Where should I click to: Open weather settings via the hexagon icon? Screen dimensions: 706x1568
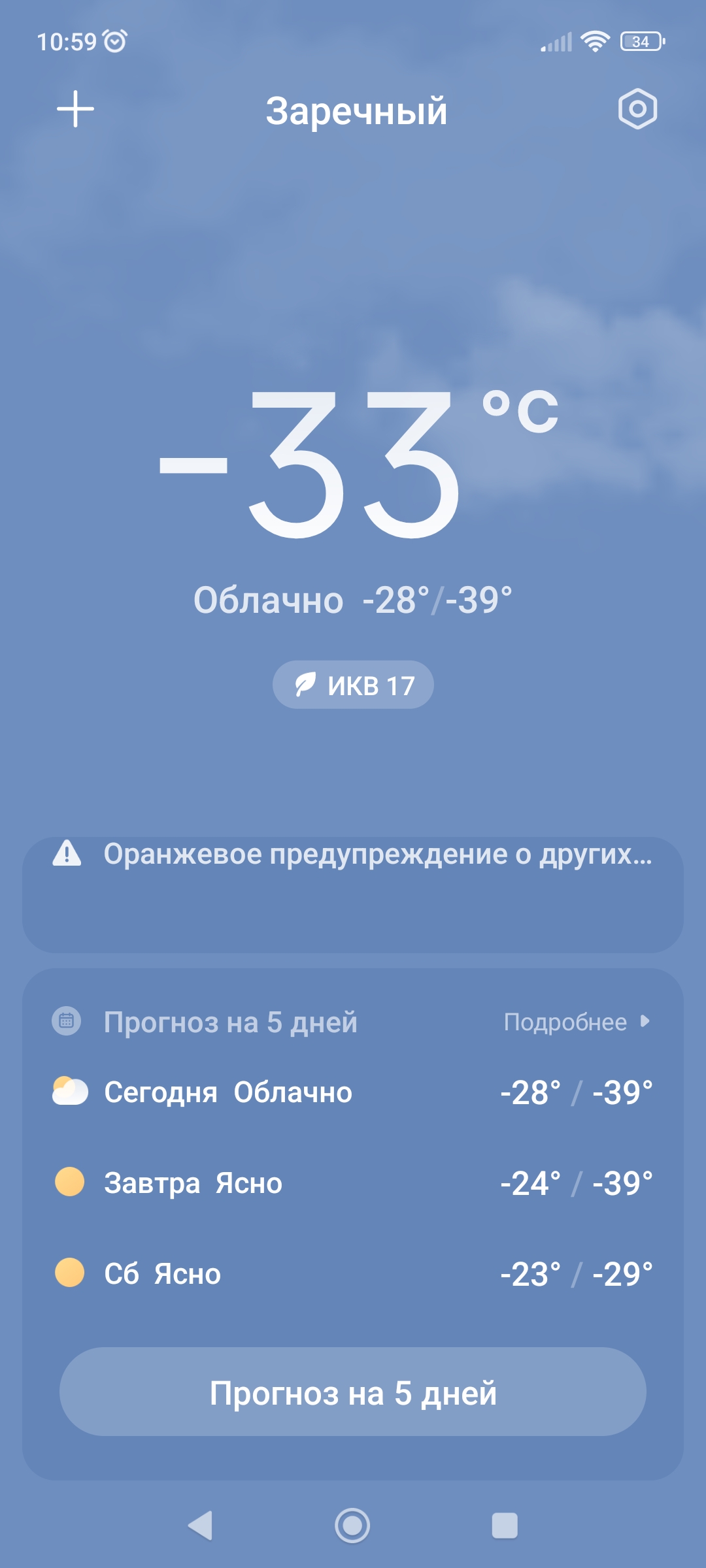pos(637,108)
